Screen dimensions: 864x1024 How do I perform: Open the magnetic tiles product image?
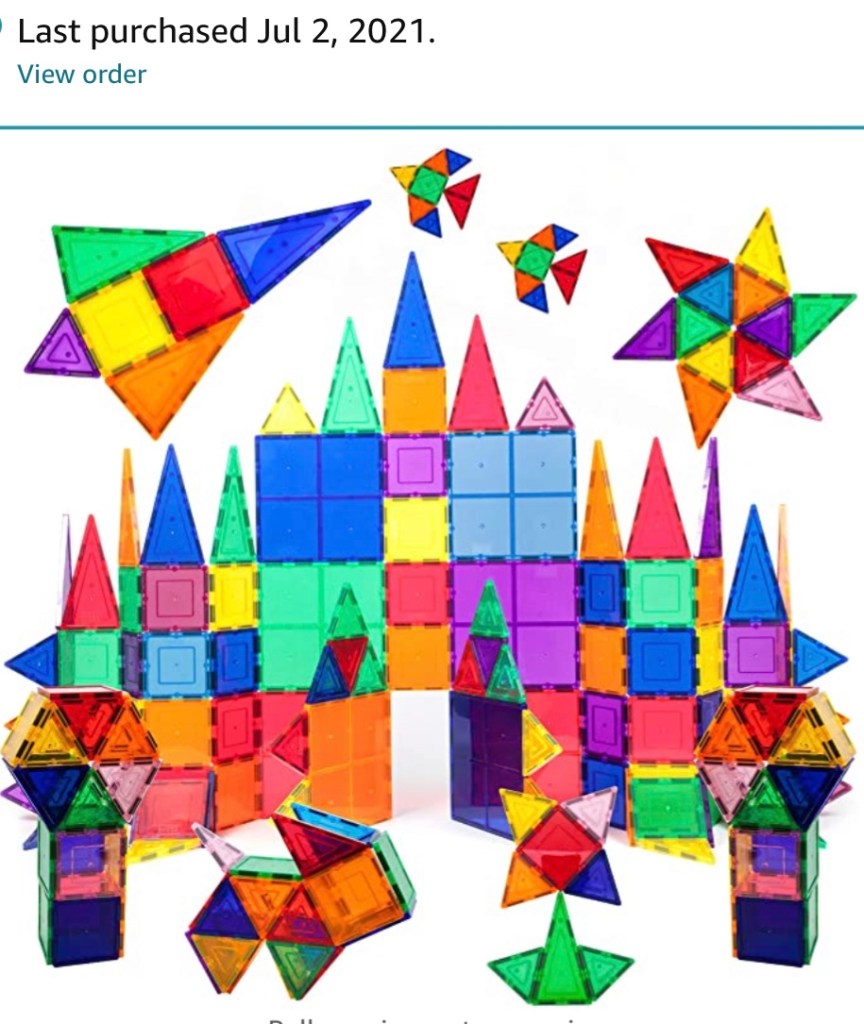click(432, 570)
